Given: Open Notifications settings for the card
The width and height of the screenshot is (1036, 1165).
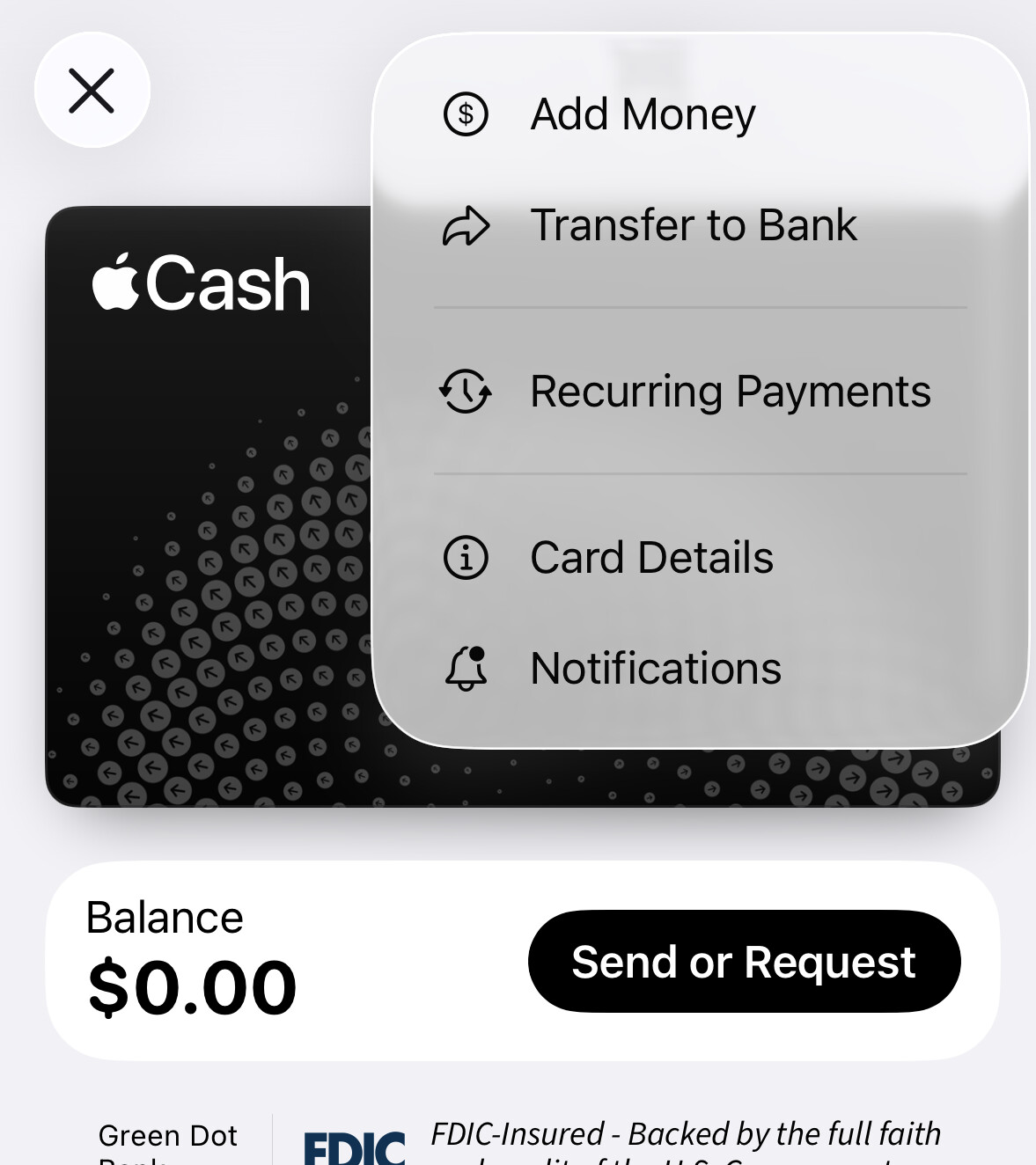Looking at the screenshot, I should tap(655, 669).
